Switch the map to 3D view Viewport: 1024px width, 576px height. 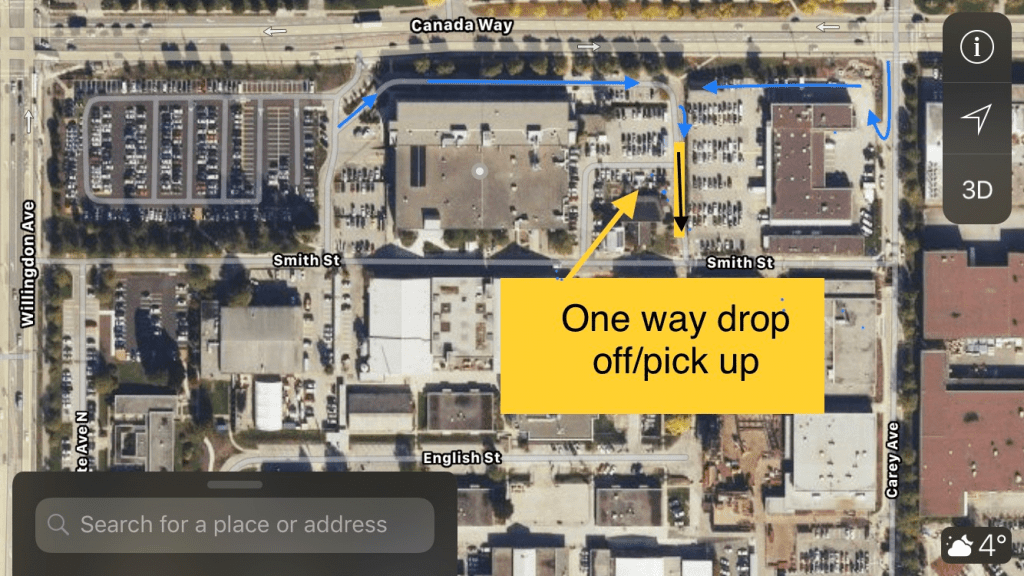(976, 190)
